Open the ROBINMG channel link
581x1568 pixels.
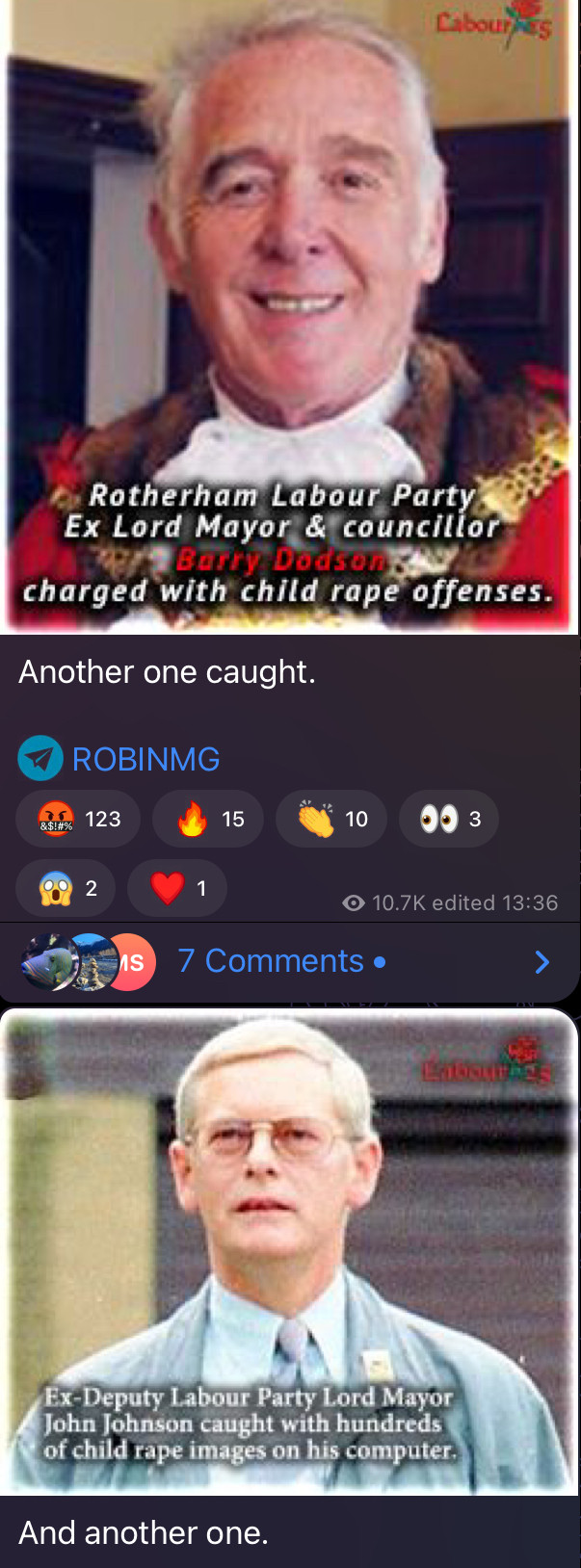pyautogui.click(x=145, y=759)
